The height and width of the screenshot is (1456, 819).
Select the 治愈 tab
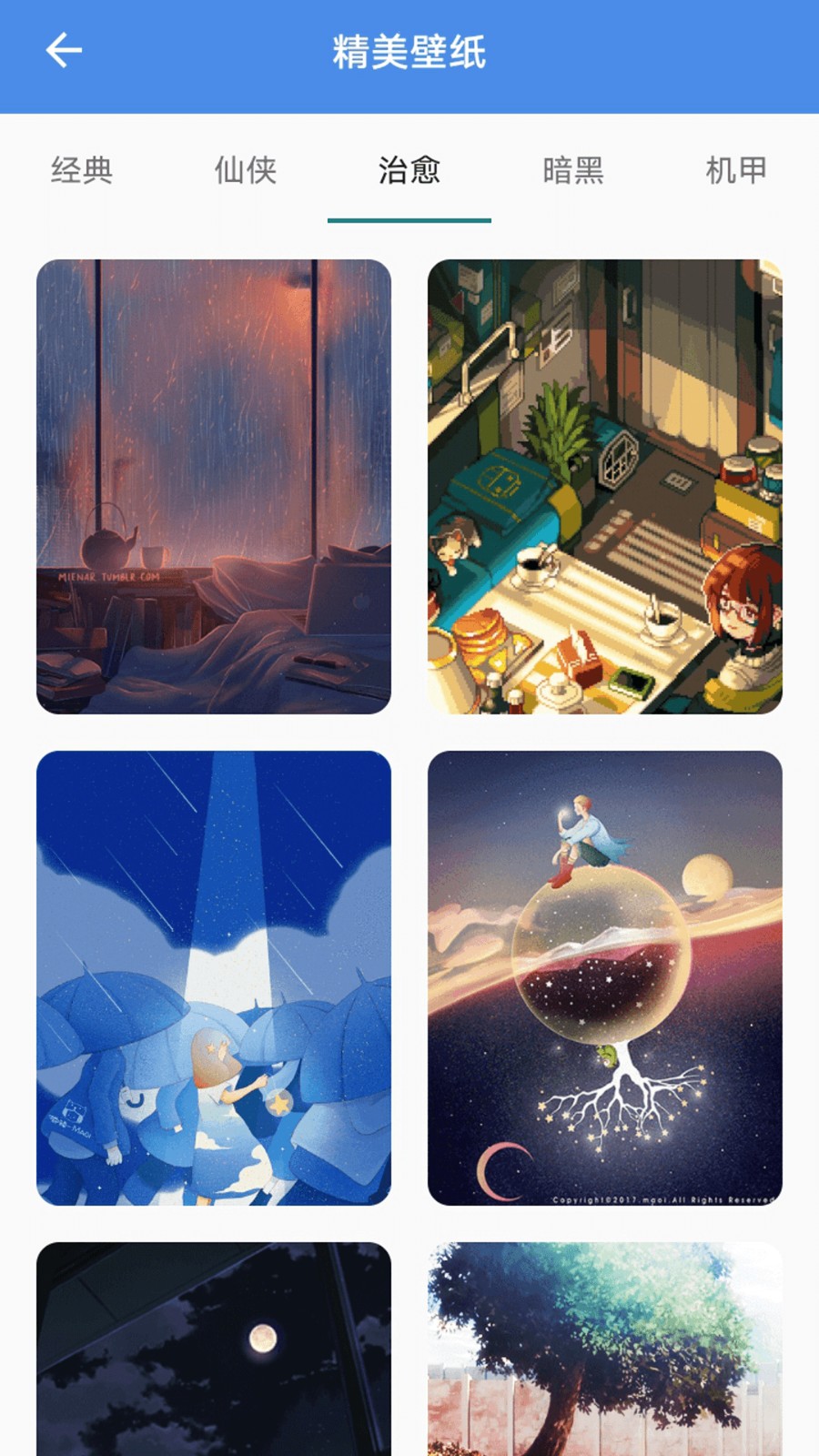[409, 170]
